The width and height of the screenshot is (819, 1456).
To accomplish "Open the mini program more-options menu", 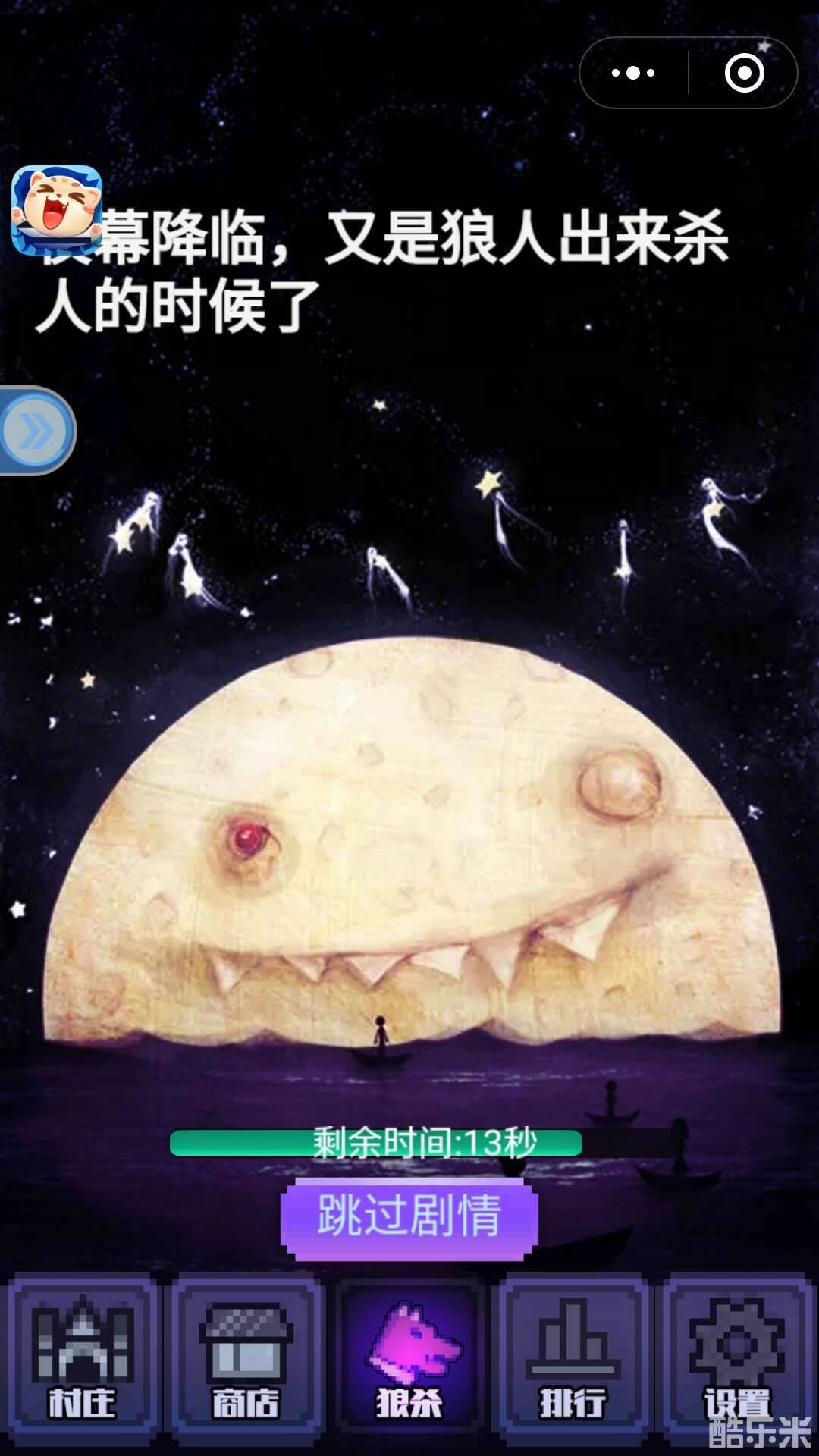I will point(634,73).
